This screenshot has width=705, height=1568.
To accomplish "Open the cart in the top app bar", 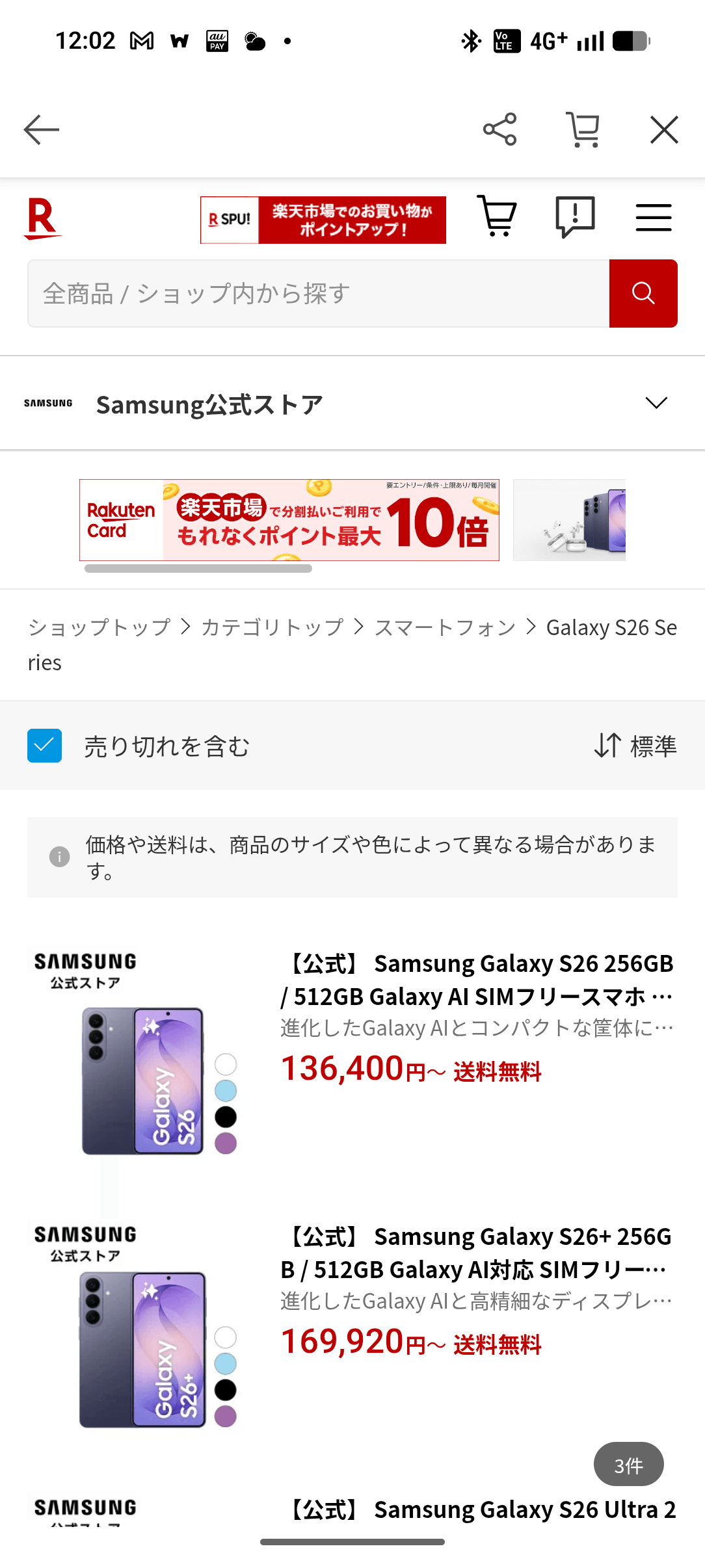I will [583, 129].
